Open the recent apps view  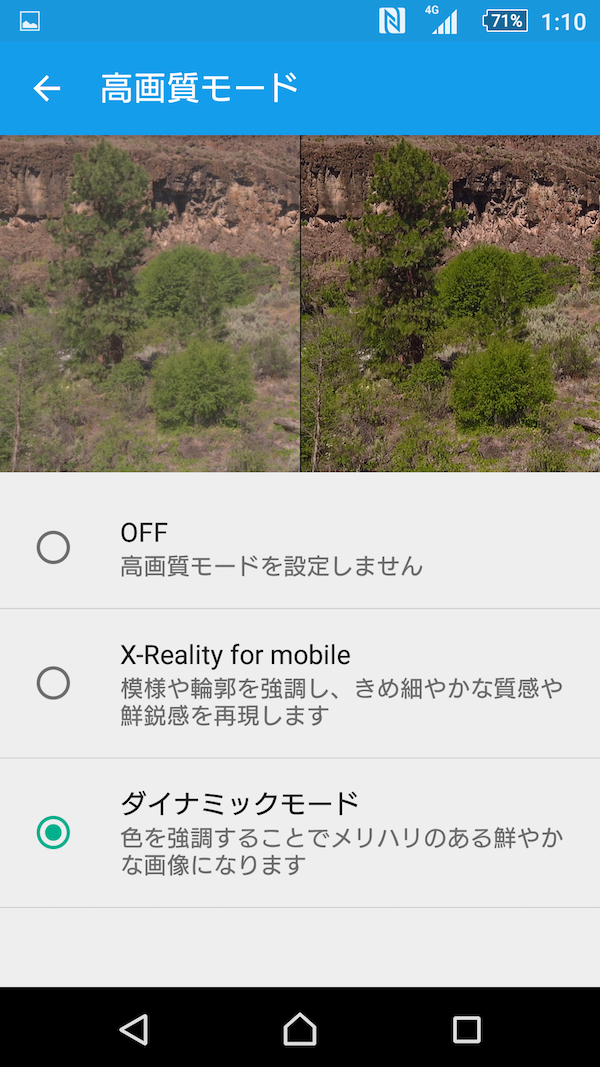466,1029
